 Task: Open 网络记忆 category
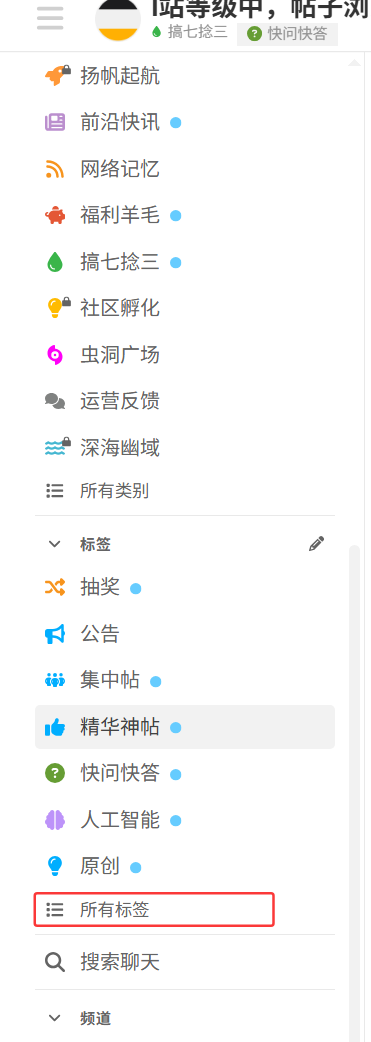[x=185, y=169]
